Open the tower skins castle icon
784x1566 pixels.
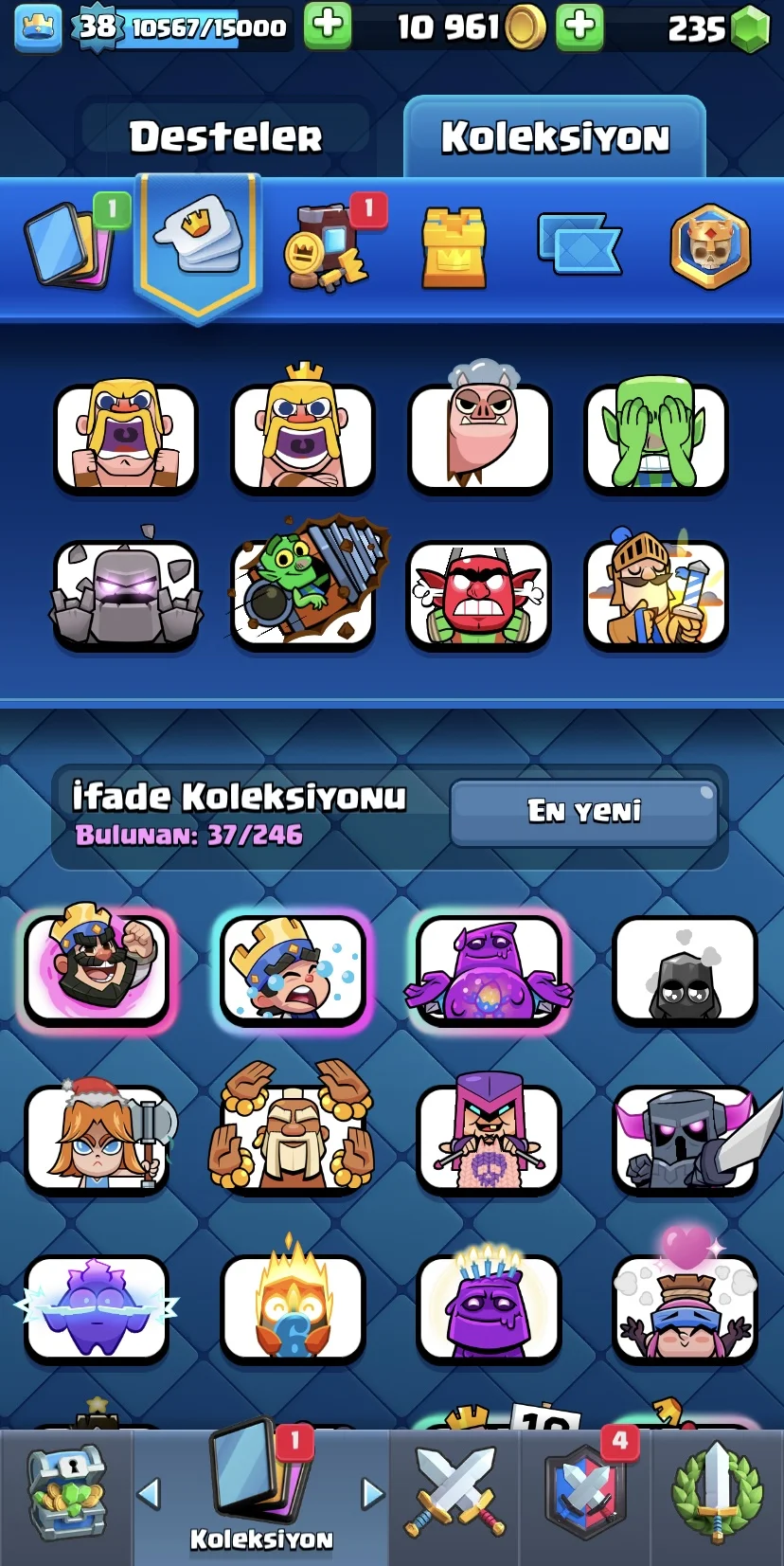(x=454, y=248)
